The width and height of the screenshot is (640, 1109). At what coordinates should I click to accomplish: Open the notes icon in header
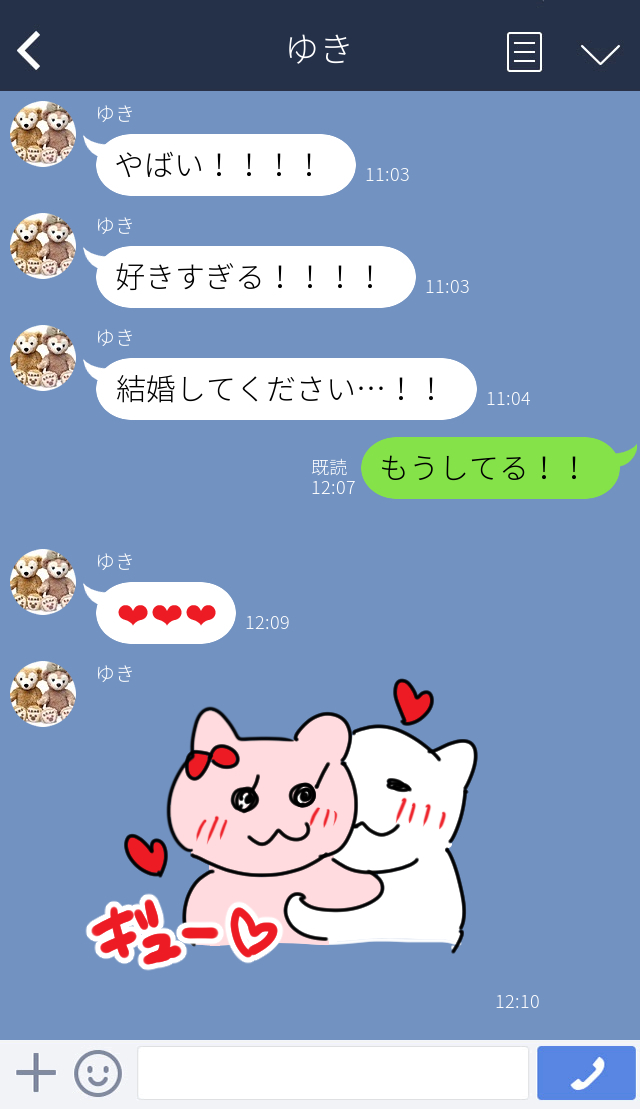[x=525, y=52]
